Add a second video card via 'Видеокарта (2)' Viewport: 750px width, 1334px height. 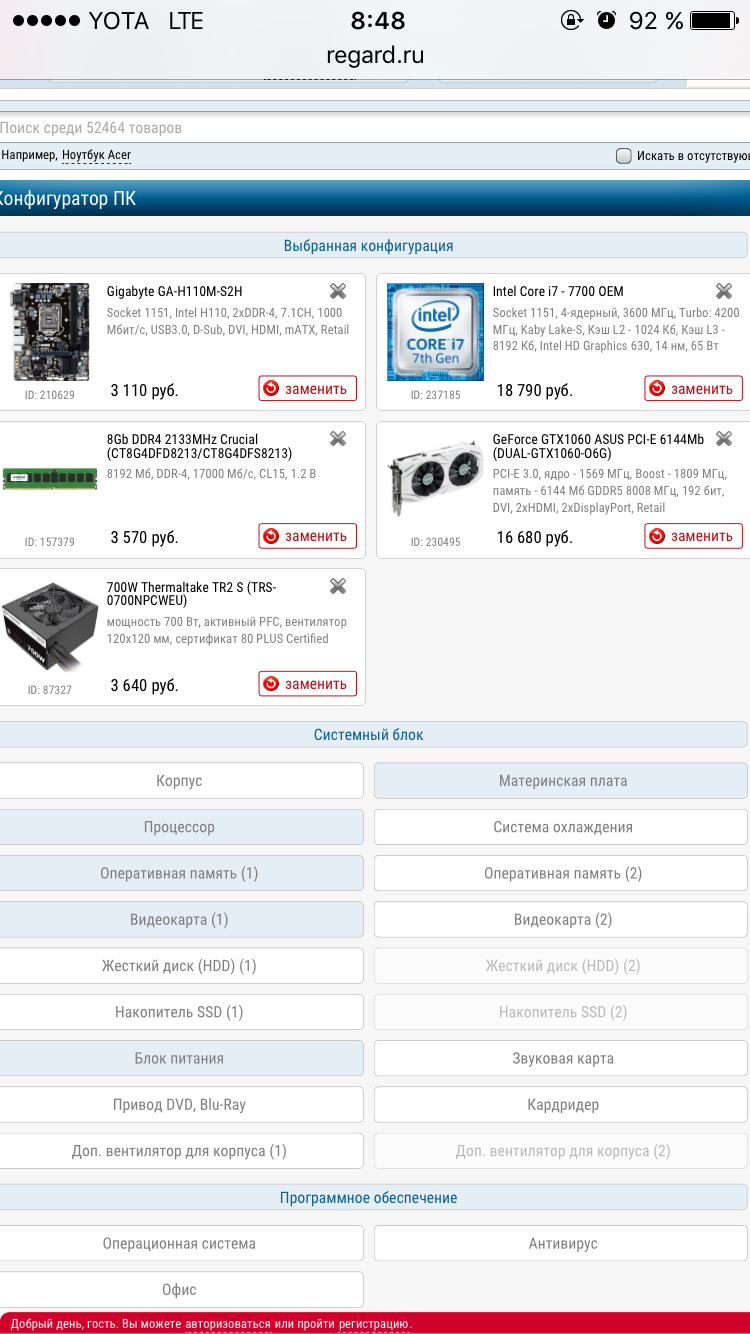(x=562, y=919)
